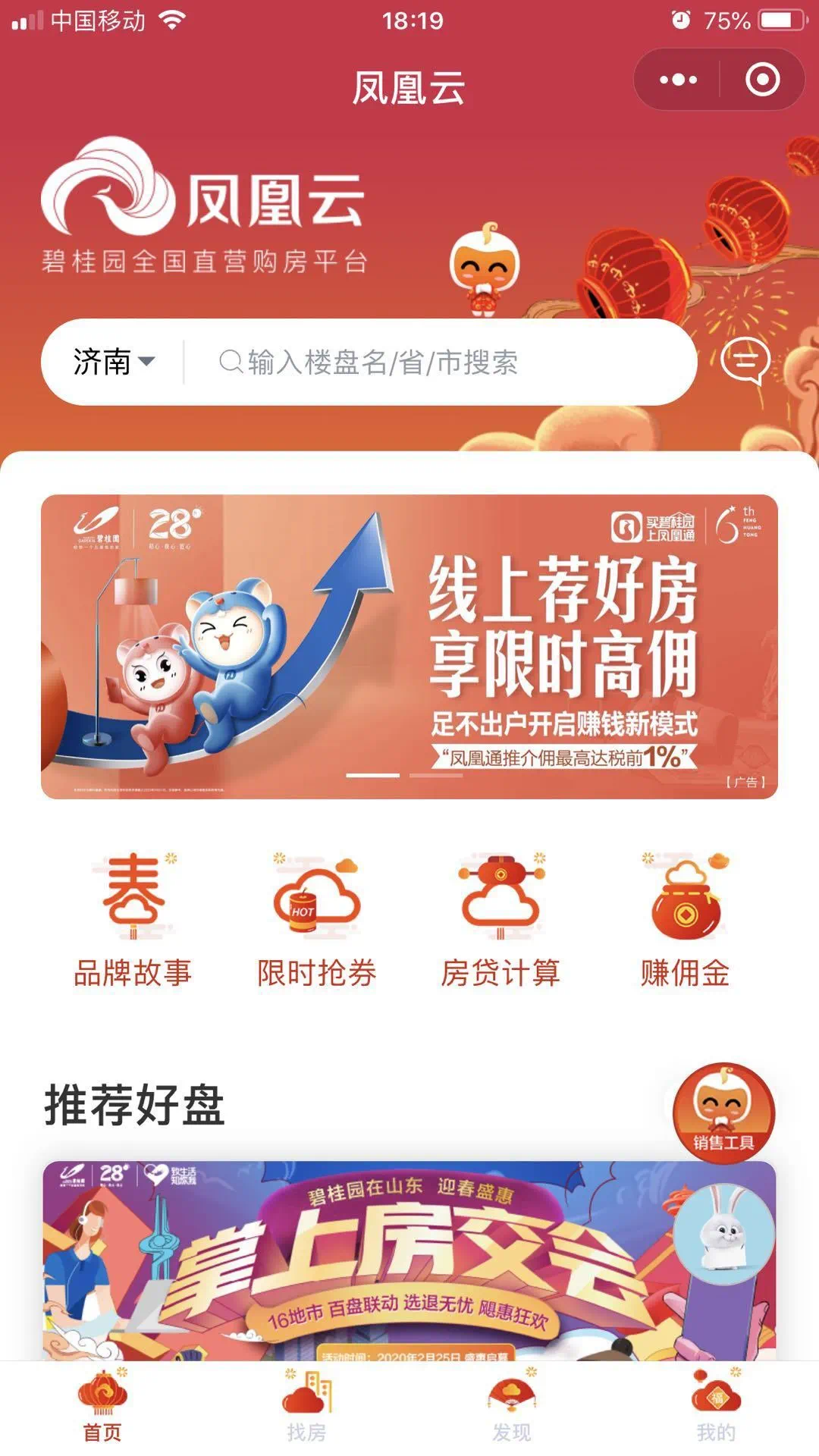This screenshot has height=1456, width=819.
Task: Open the mini program more options menu
Action: [x=677, y=80]
